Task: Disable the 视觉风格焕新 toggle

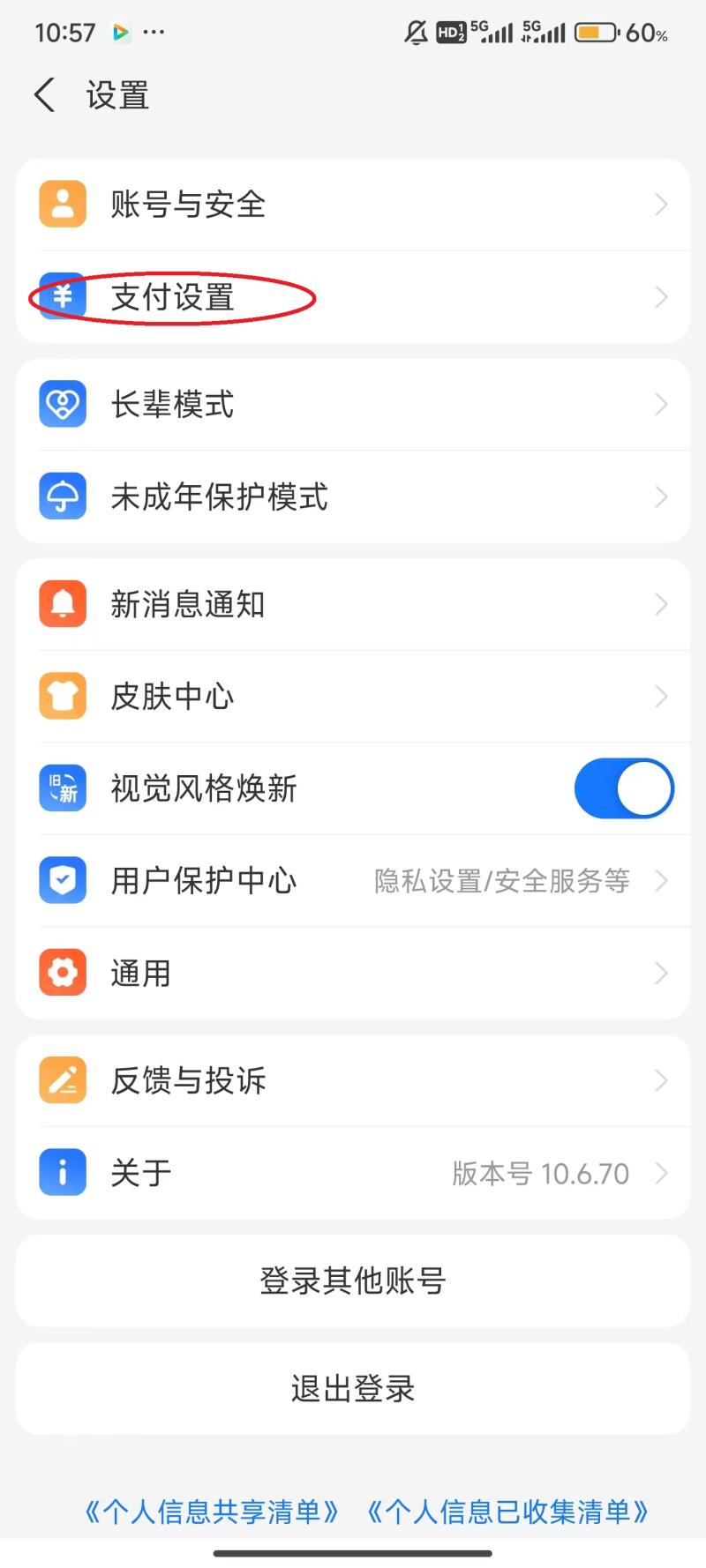Action: 624,788
